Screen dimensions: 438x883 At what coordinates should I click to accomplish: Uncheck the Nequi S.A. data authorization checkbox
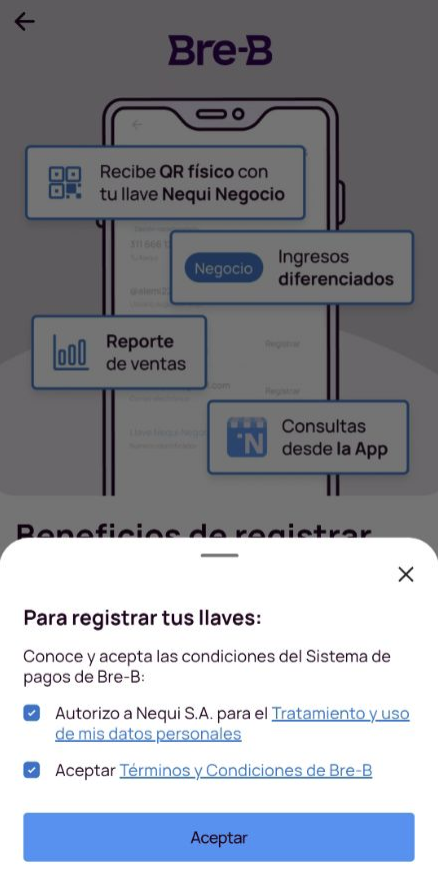32,713
